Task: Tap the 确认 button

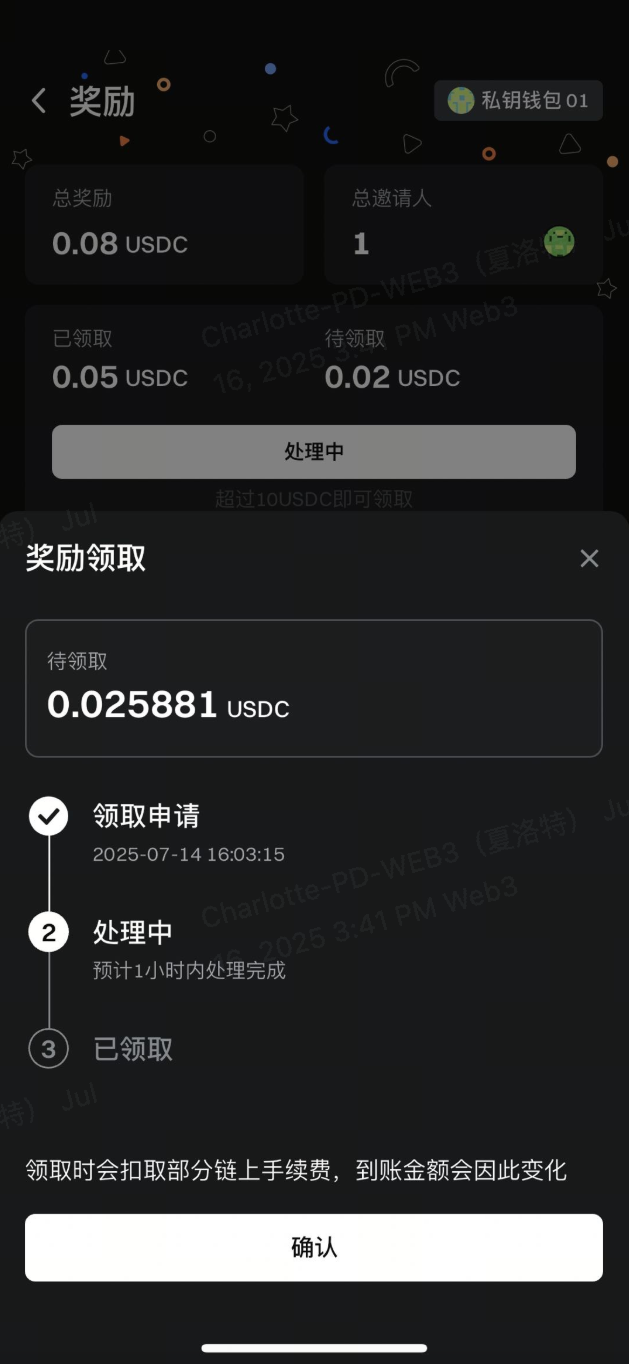Action: [x=314, y=1247]
